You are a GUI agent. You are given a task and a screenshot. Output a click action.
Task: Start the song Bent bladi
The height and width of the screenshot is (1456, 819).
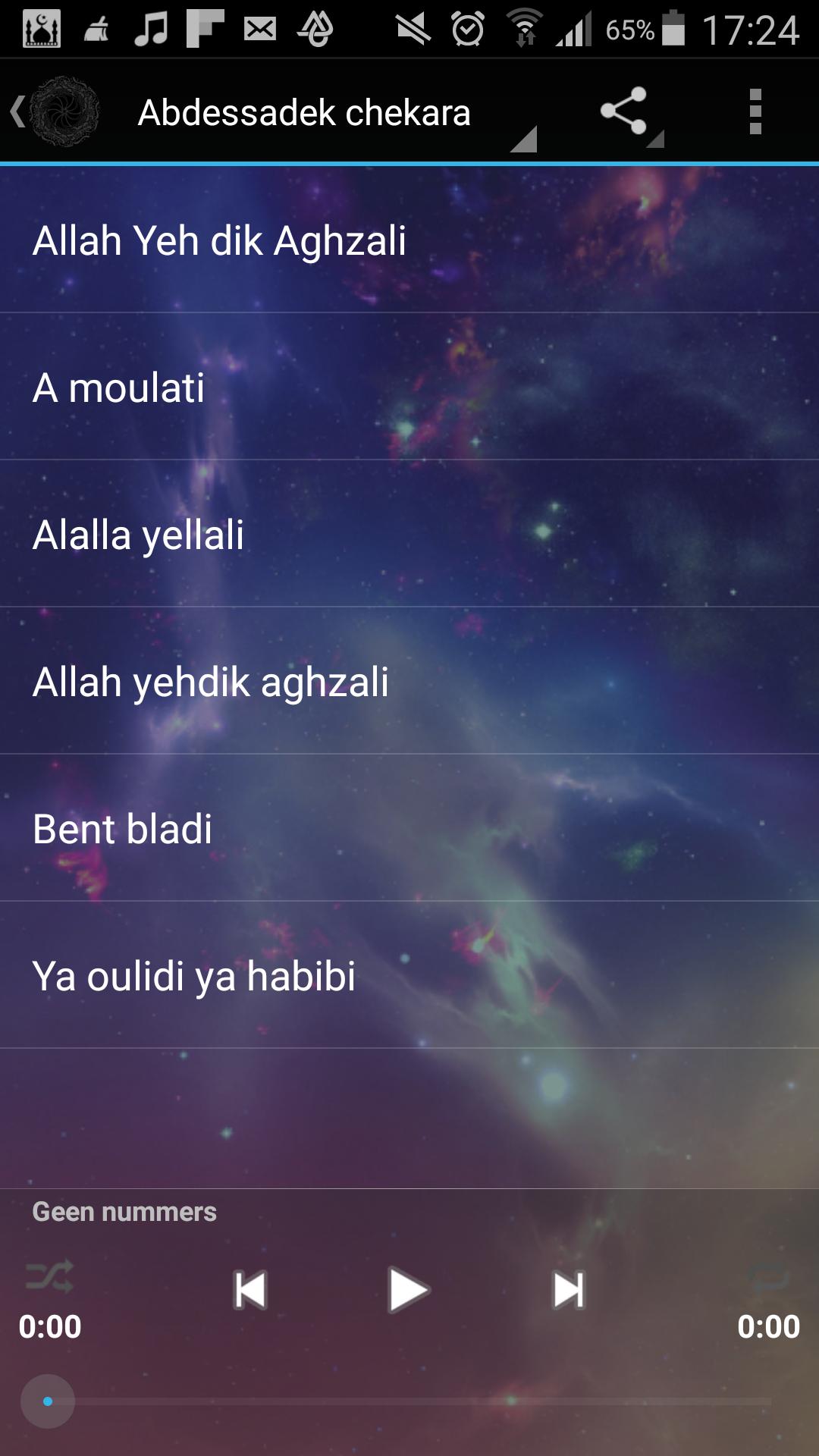click(x=409, y=829)
